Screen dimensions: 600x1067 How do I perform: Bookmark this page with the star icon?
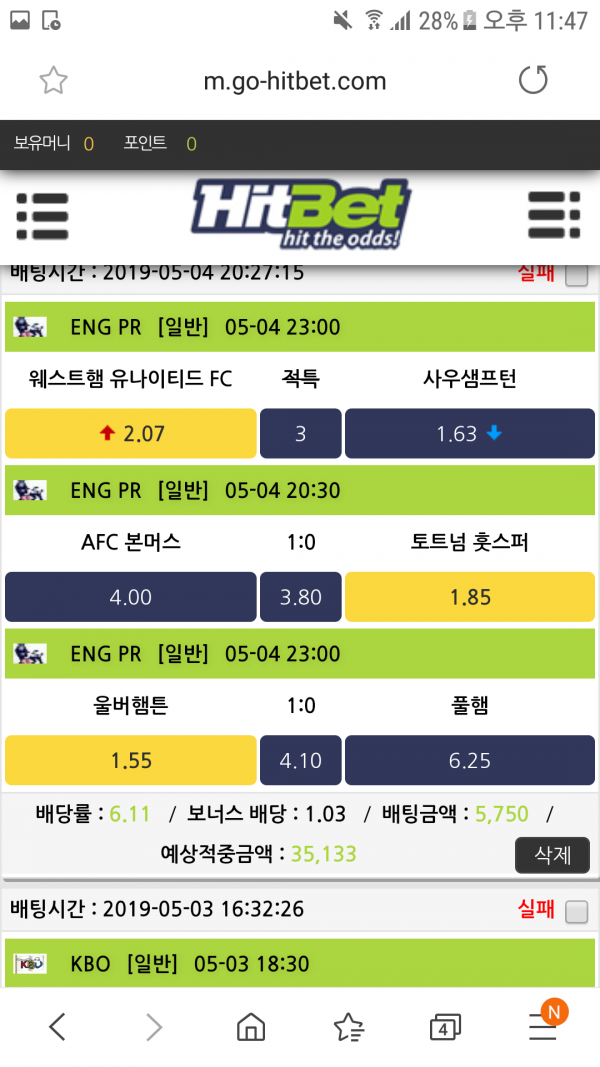[53, 80]
